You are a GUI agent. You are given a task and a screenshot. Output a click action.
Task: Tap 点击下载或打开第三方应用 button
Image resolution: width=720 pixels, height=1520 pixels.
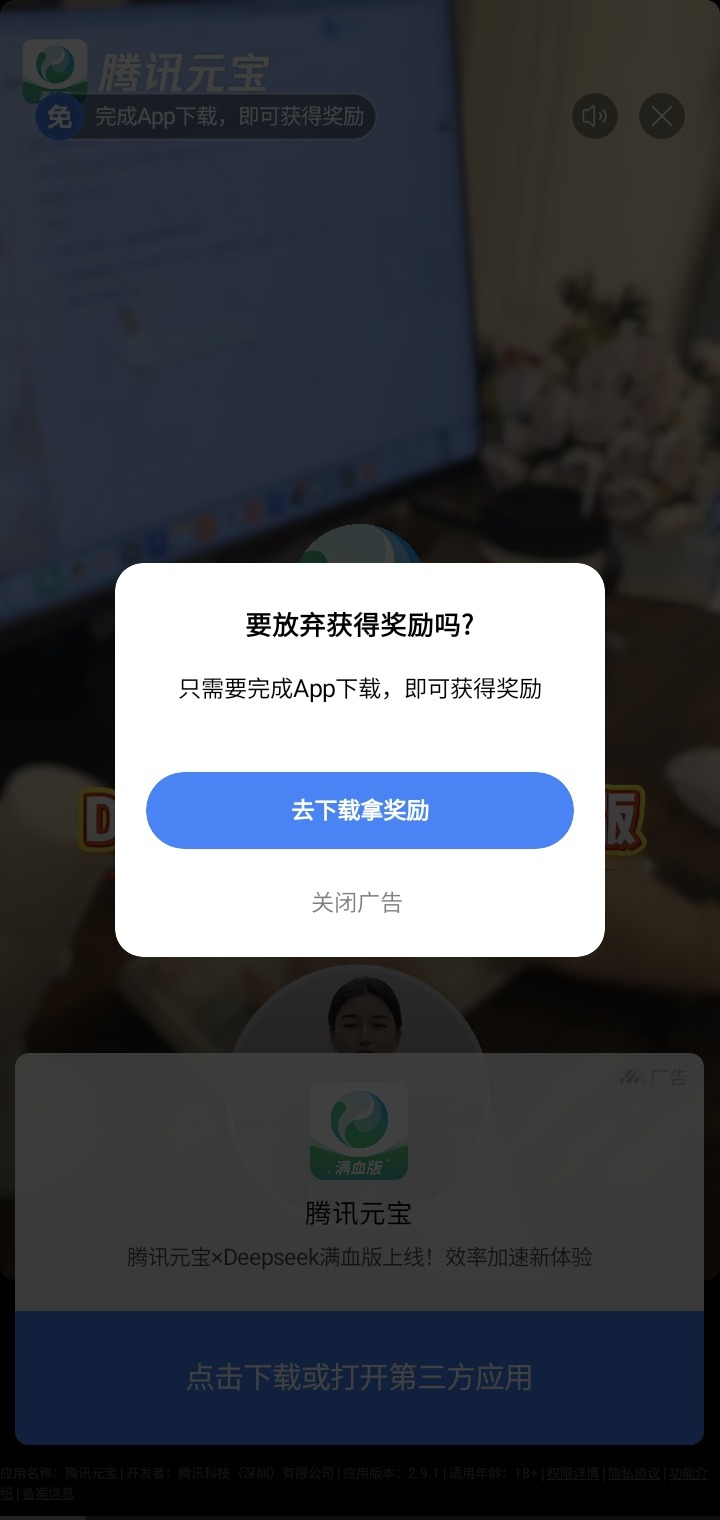[359, 1377]
